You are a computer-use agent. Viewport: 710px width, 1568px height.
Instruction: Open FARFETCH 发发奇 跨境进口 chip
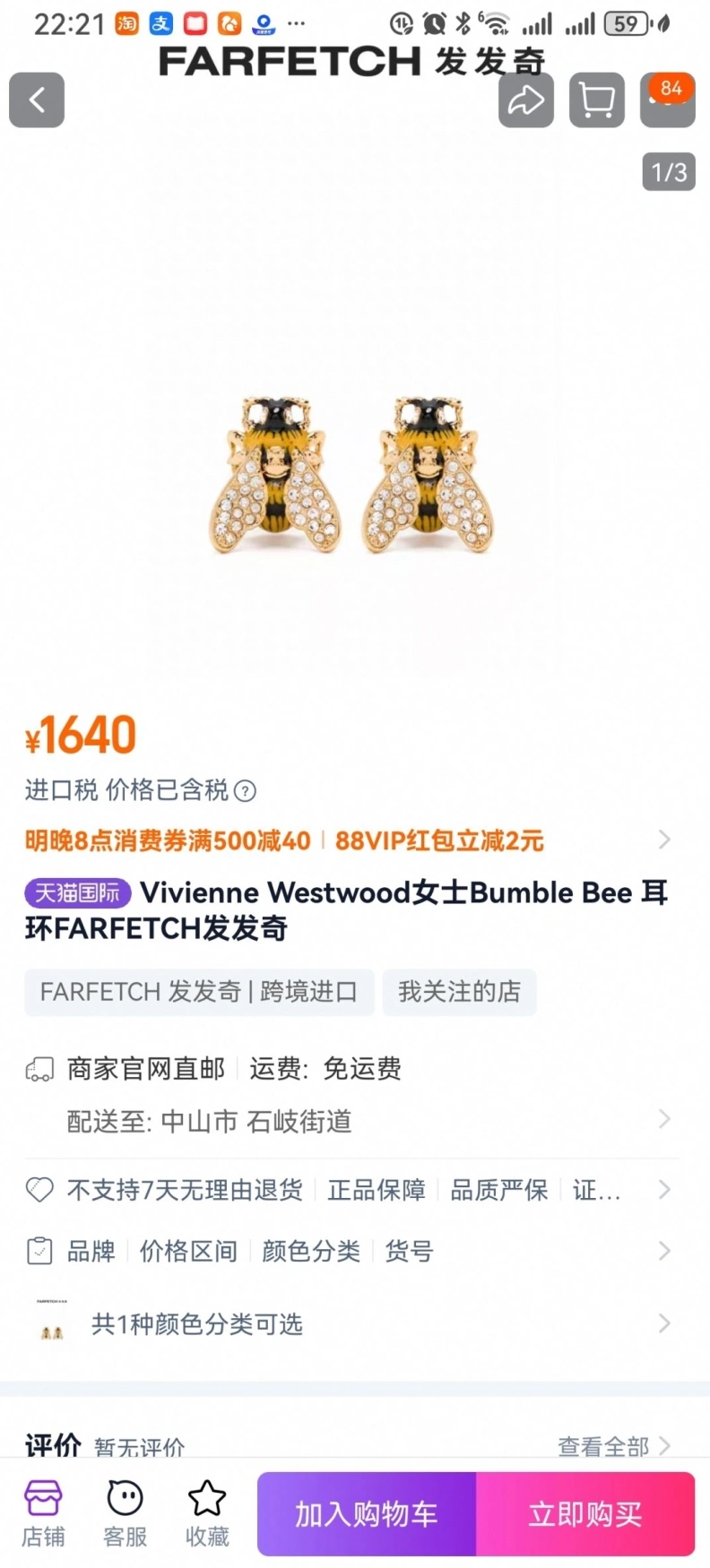[199, 992]
